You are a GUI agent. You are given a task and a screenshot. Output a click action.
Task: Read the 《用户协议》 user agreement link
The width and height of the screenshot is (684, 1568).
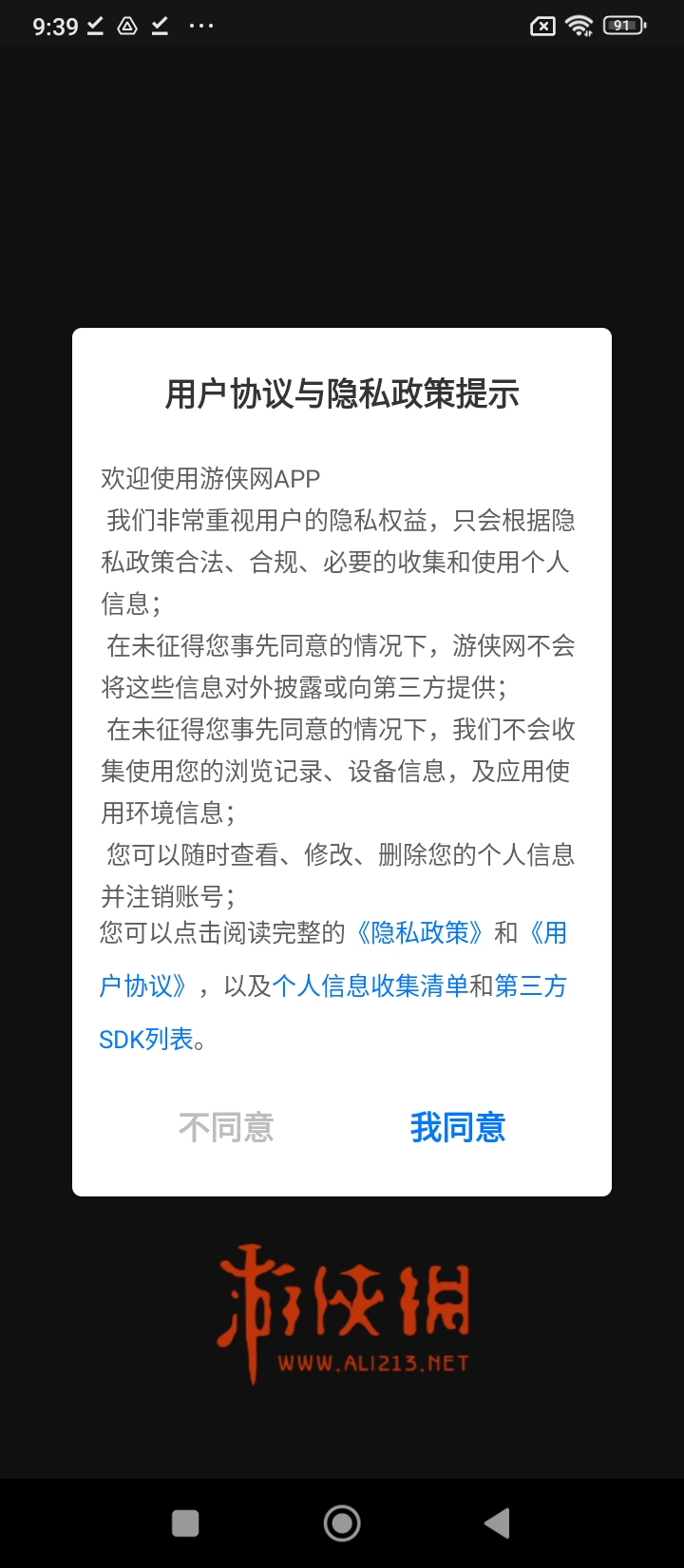[x=142, y=986]
